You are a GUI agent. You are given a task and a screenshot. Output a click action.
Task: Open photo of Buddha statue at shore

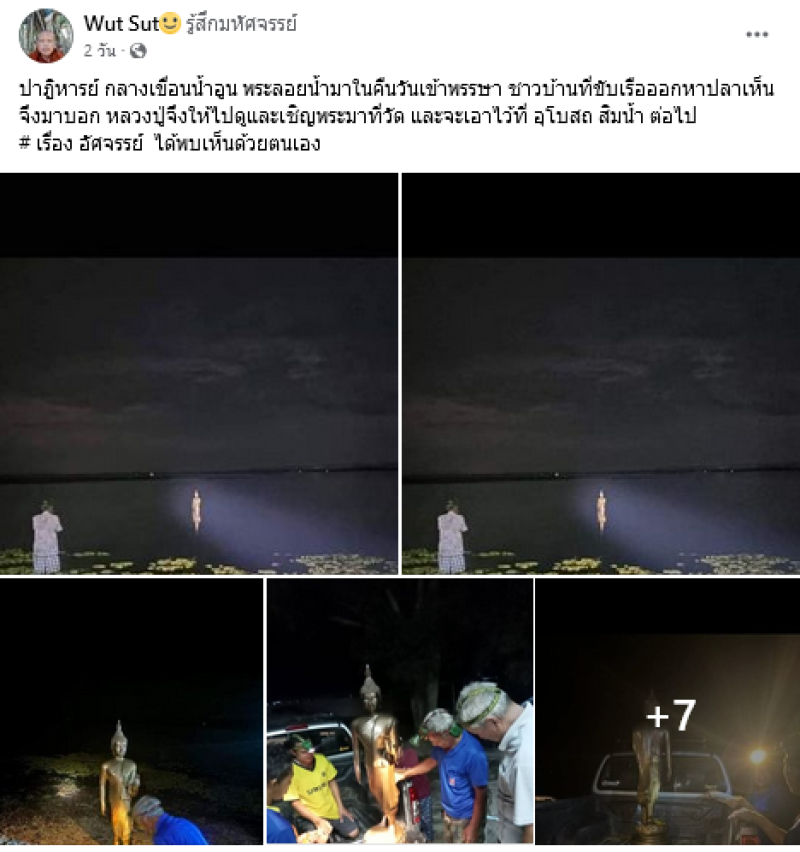(131, 712)
